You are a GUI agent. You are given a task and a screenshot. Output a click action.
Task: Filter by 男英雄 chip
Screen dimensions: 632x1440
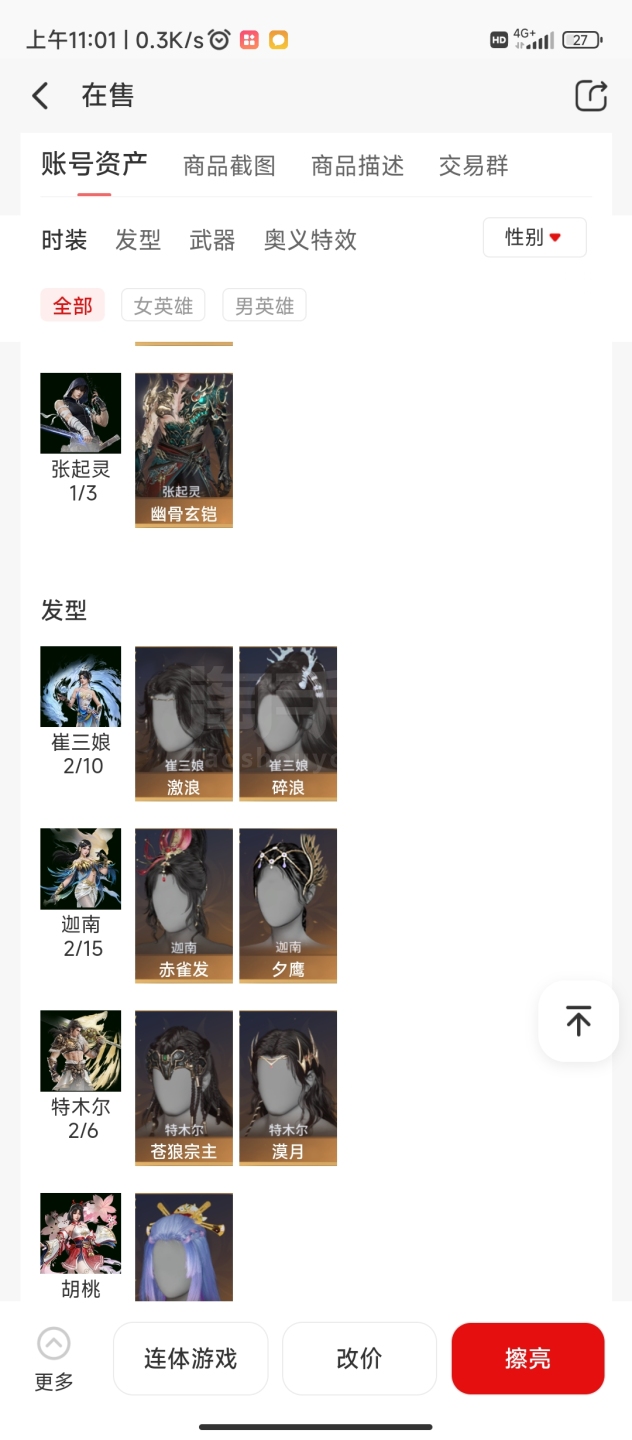coord(264,306)
